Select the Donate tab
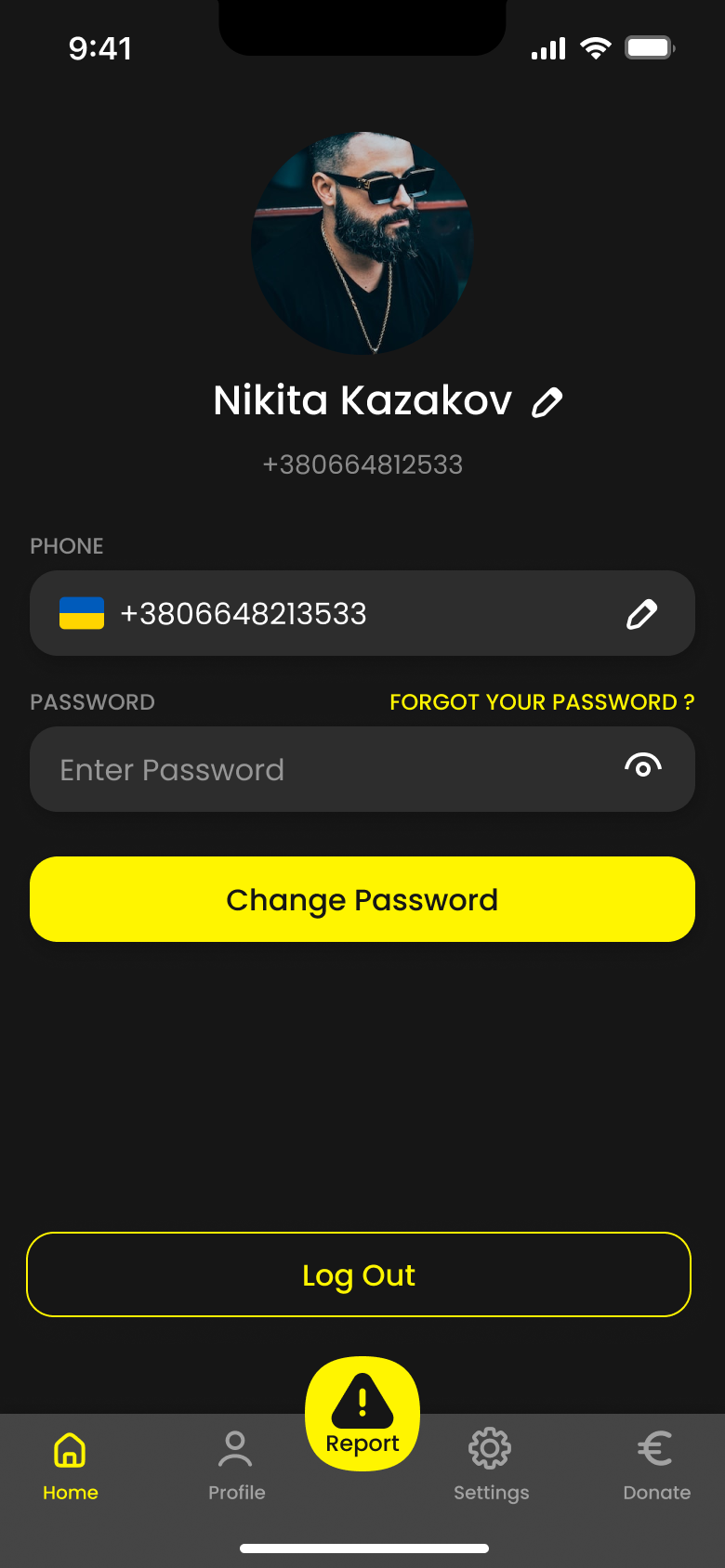 [656, 1466]
